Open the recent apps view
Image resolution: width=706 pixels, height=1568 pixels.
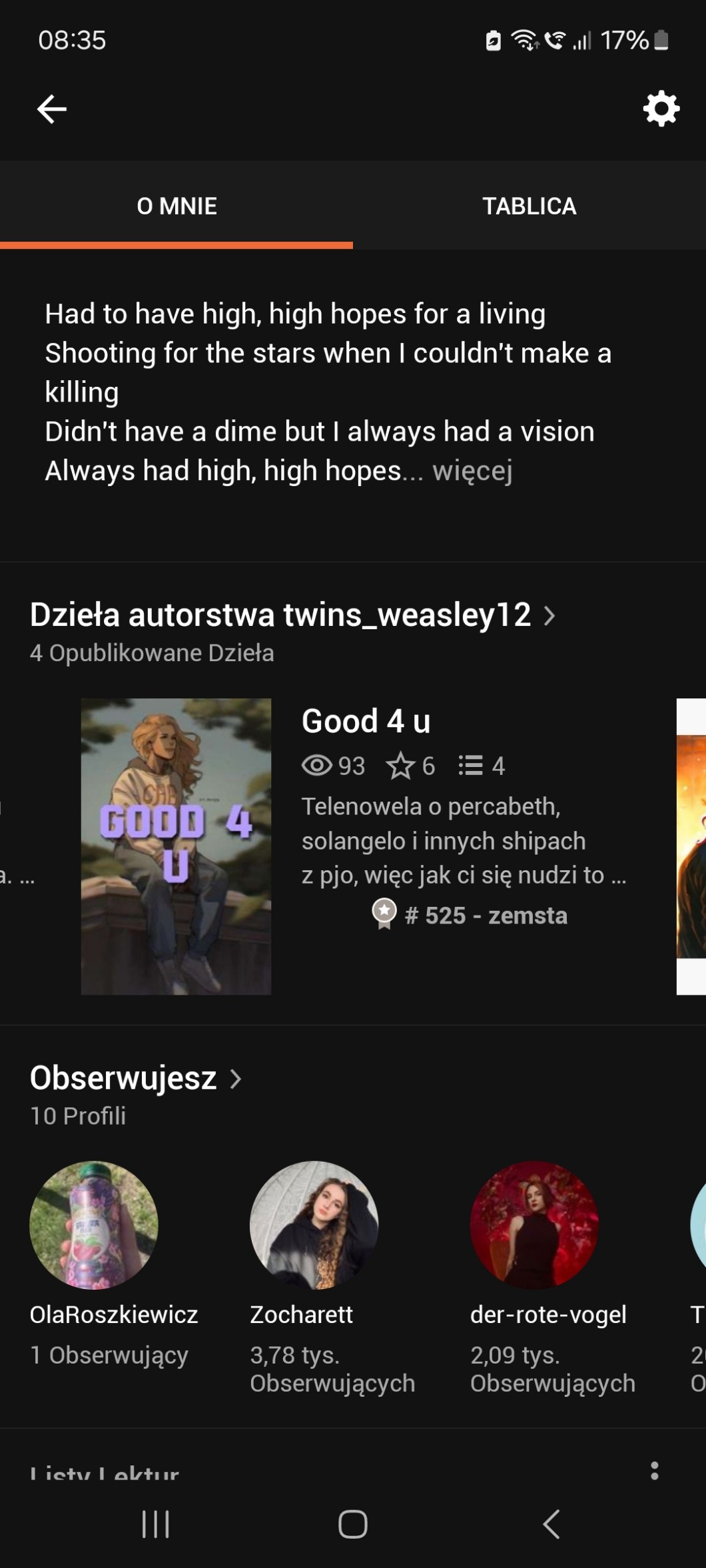[156, 1524]
